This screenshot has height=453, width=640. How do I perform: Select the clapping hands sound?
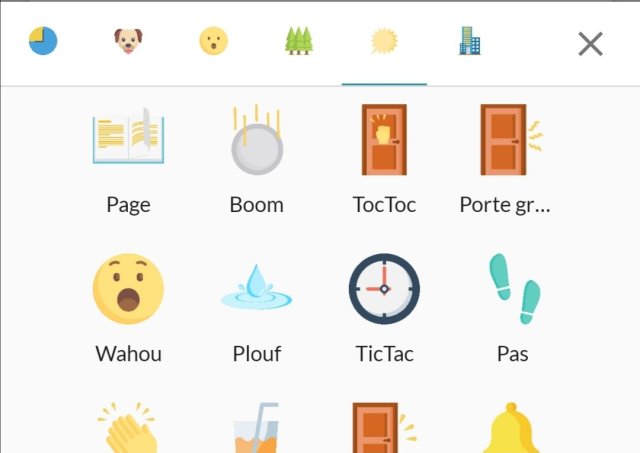128,430
